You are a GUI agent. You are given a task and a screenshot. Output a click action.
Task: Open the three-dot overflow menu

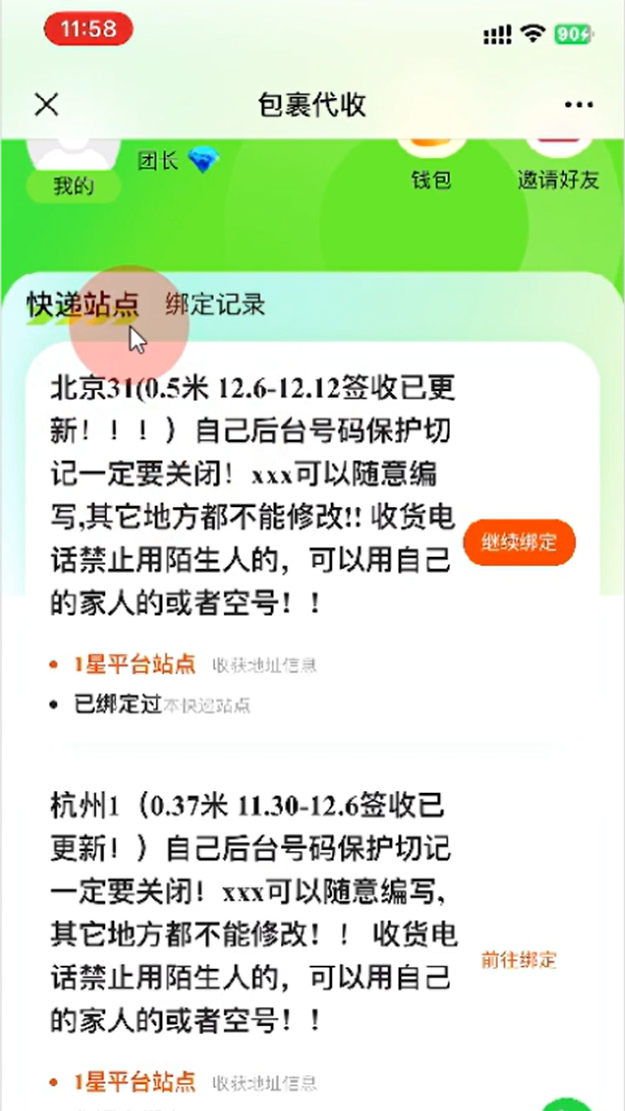[579, 104]
